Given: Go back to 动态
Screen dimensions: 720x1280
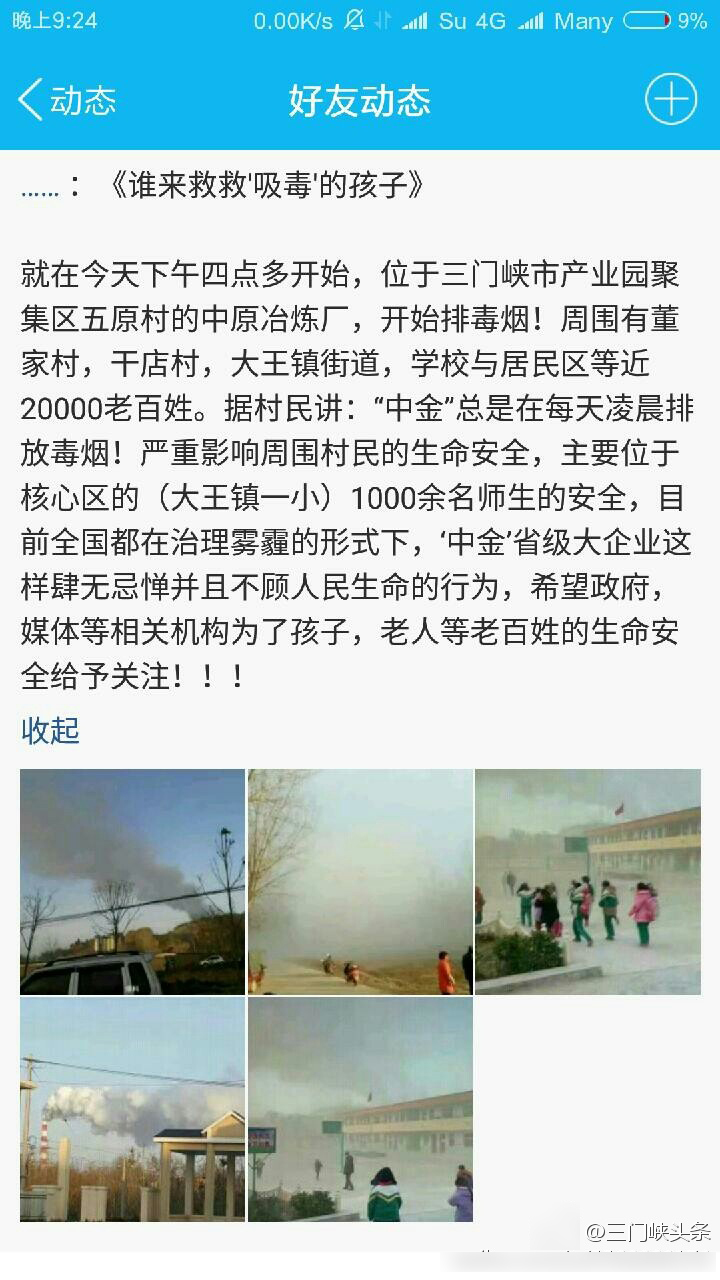Looking at the screenshot, I should coord(66,100).
